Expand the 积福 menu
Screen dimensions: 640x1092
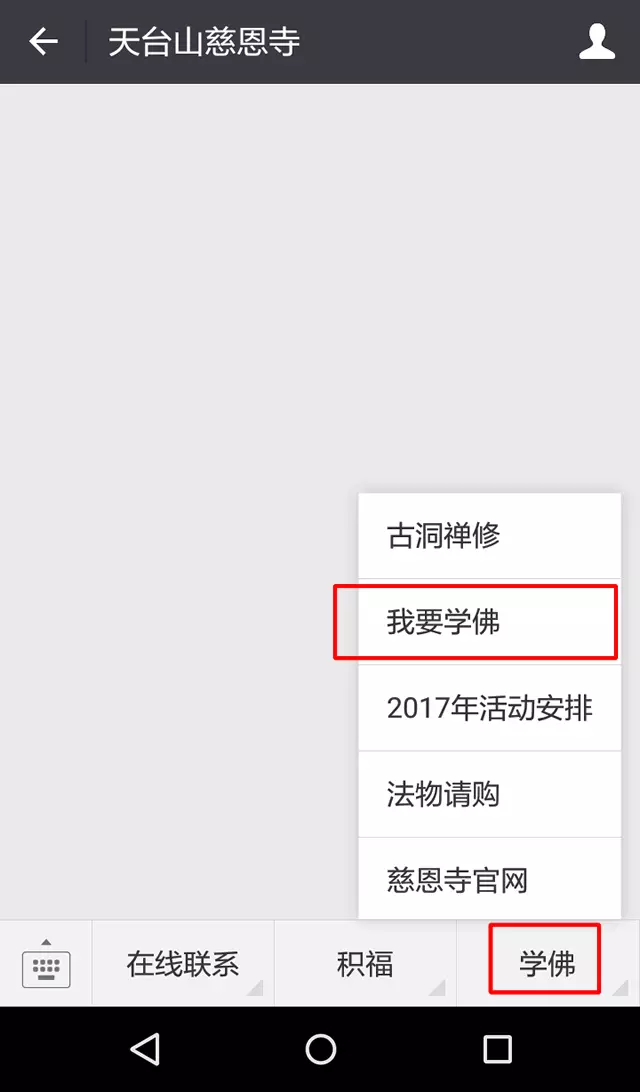[365, 964]
